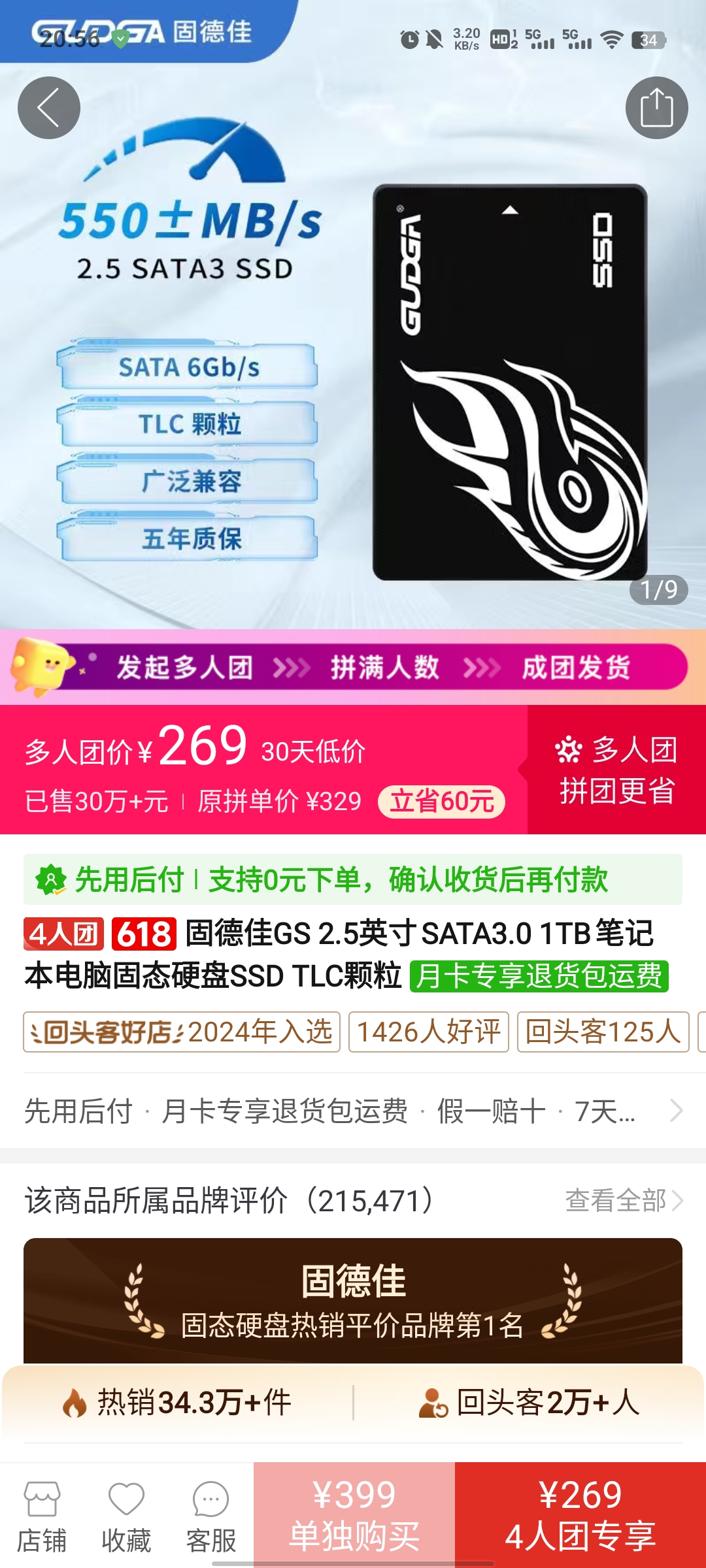
Task: Expand the service guarantees row 先用后付
Action: coord(353,1111)
